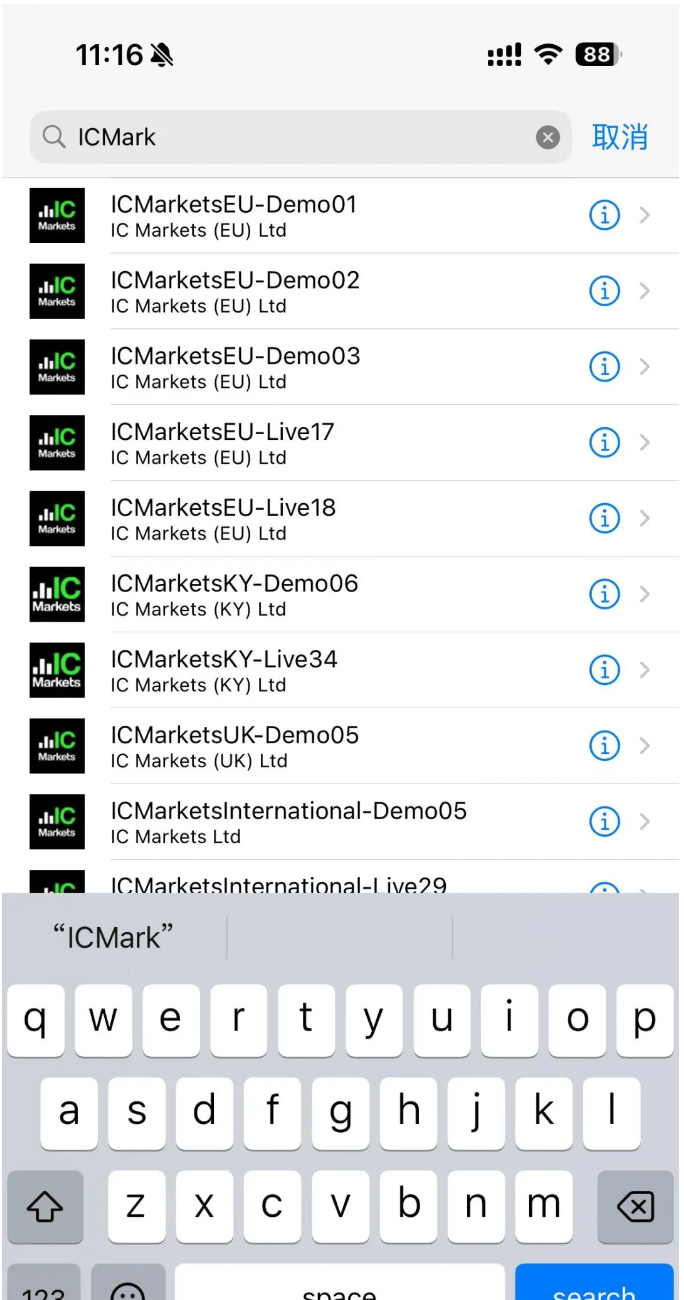Select ICMarketsInternational-Demo05 server

tap(342, 822)
